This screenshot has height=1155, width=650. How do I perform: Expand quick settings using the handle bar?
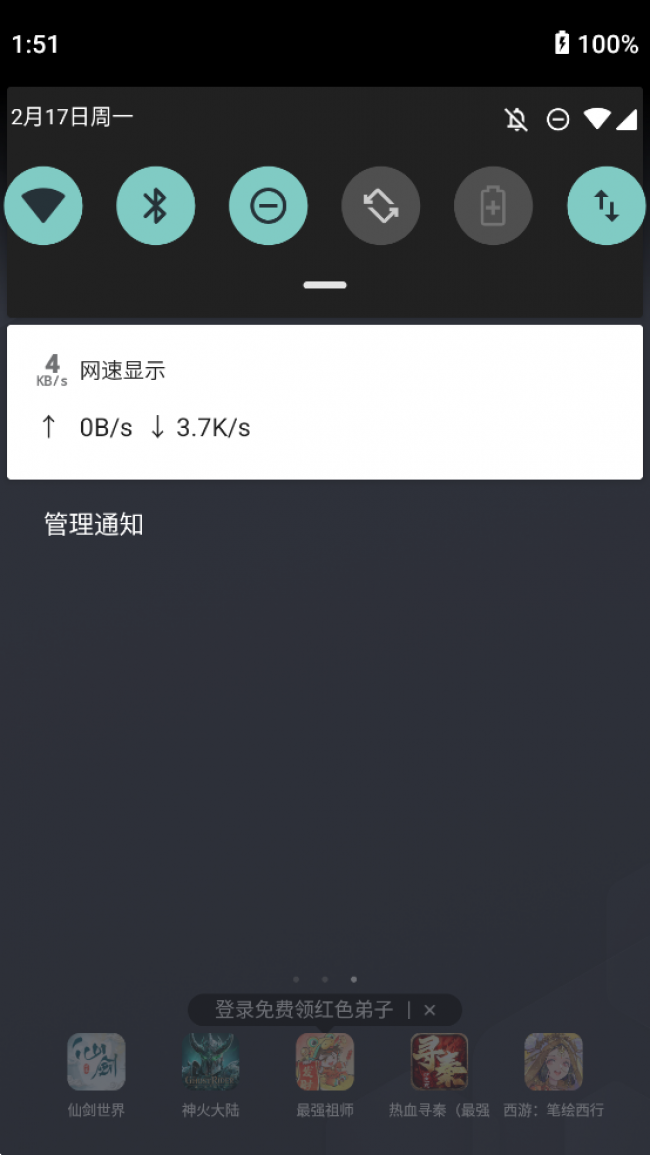325,285
